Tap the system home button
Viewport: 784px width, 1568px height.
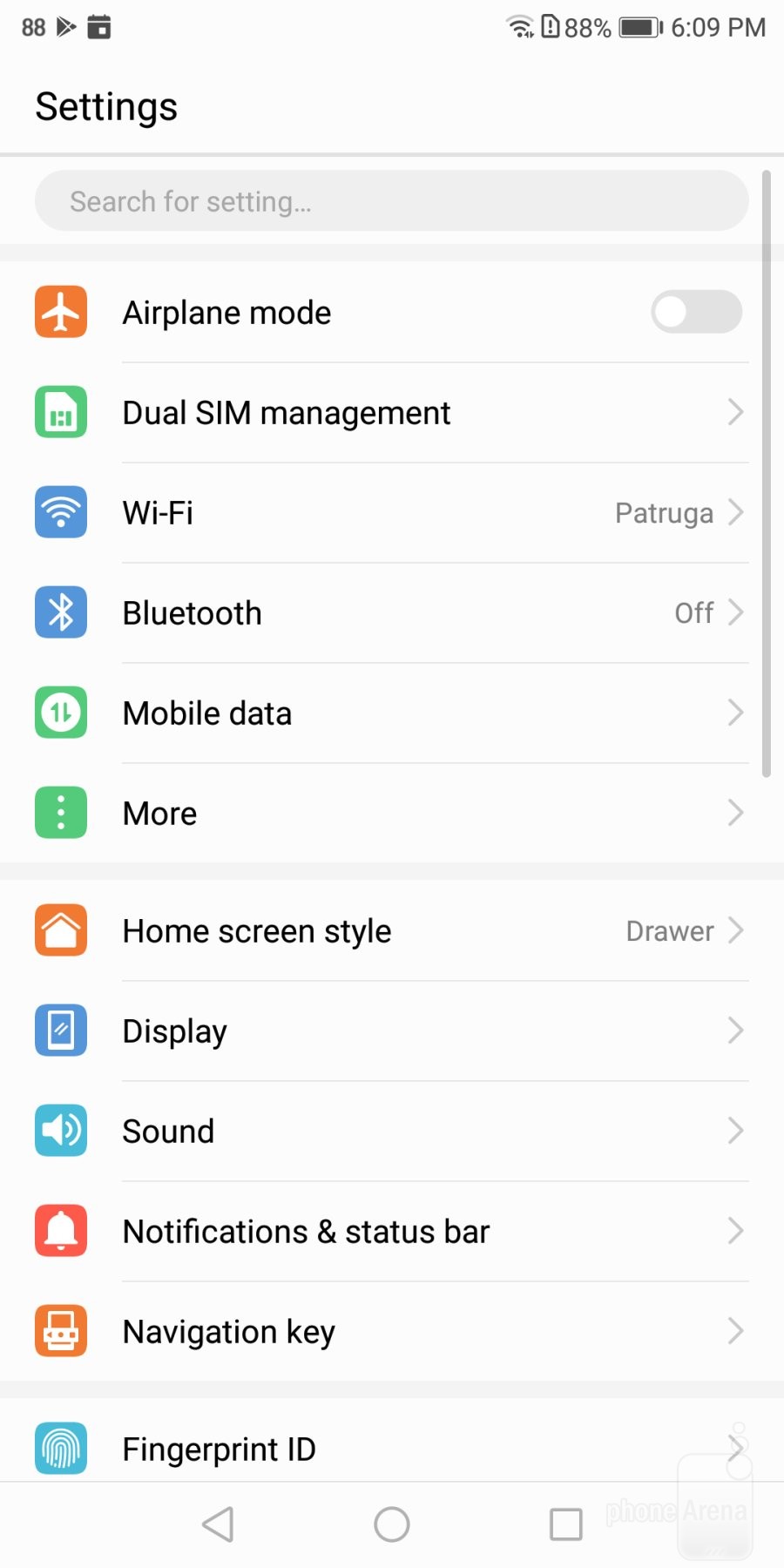click(x=392, y=1524)
